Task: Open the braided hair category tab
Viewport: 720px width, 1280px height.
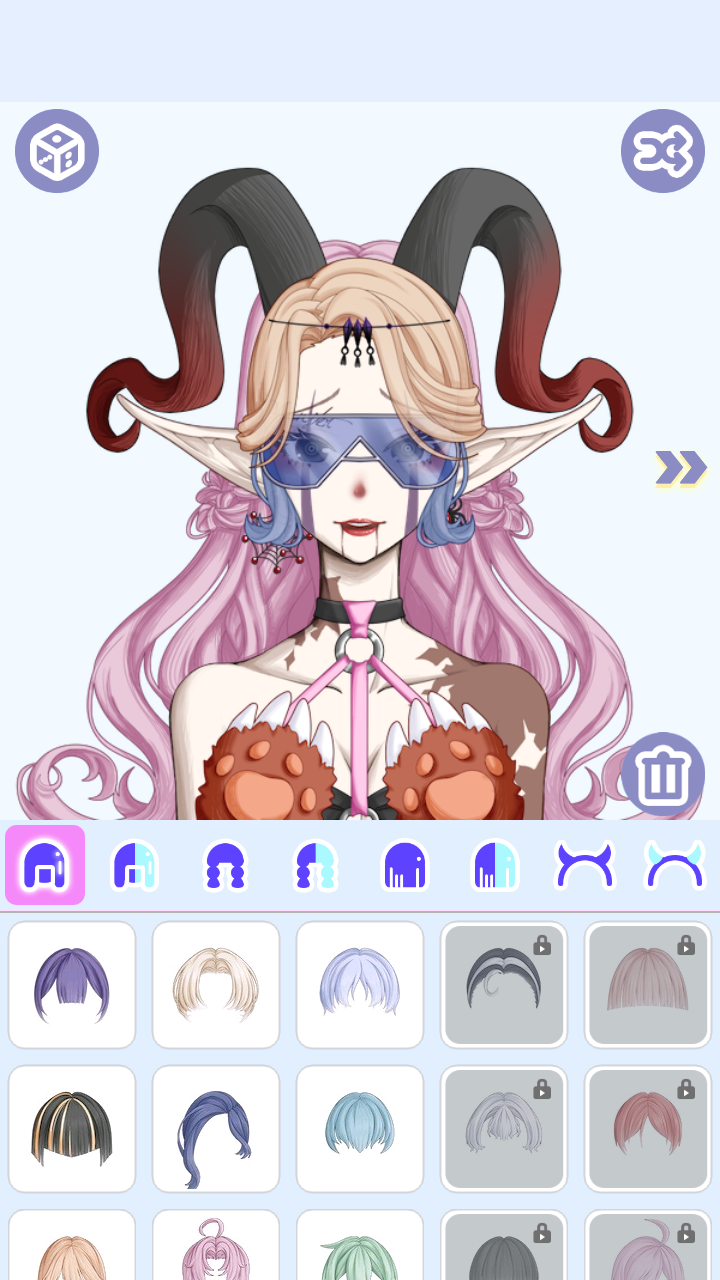Action: [x=225, y=865]
